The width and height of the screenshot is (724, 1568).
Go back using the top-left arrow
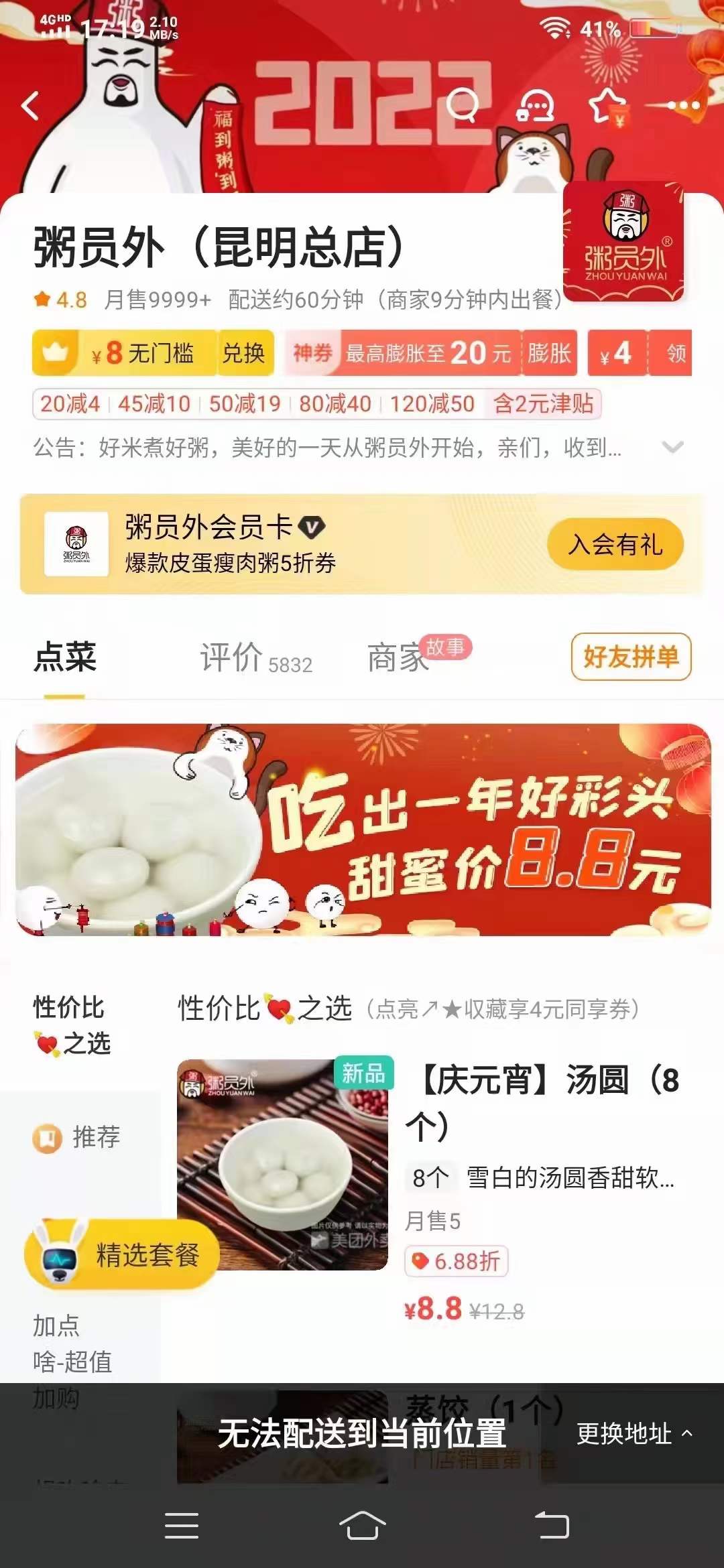(30, 106)
